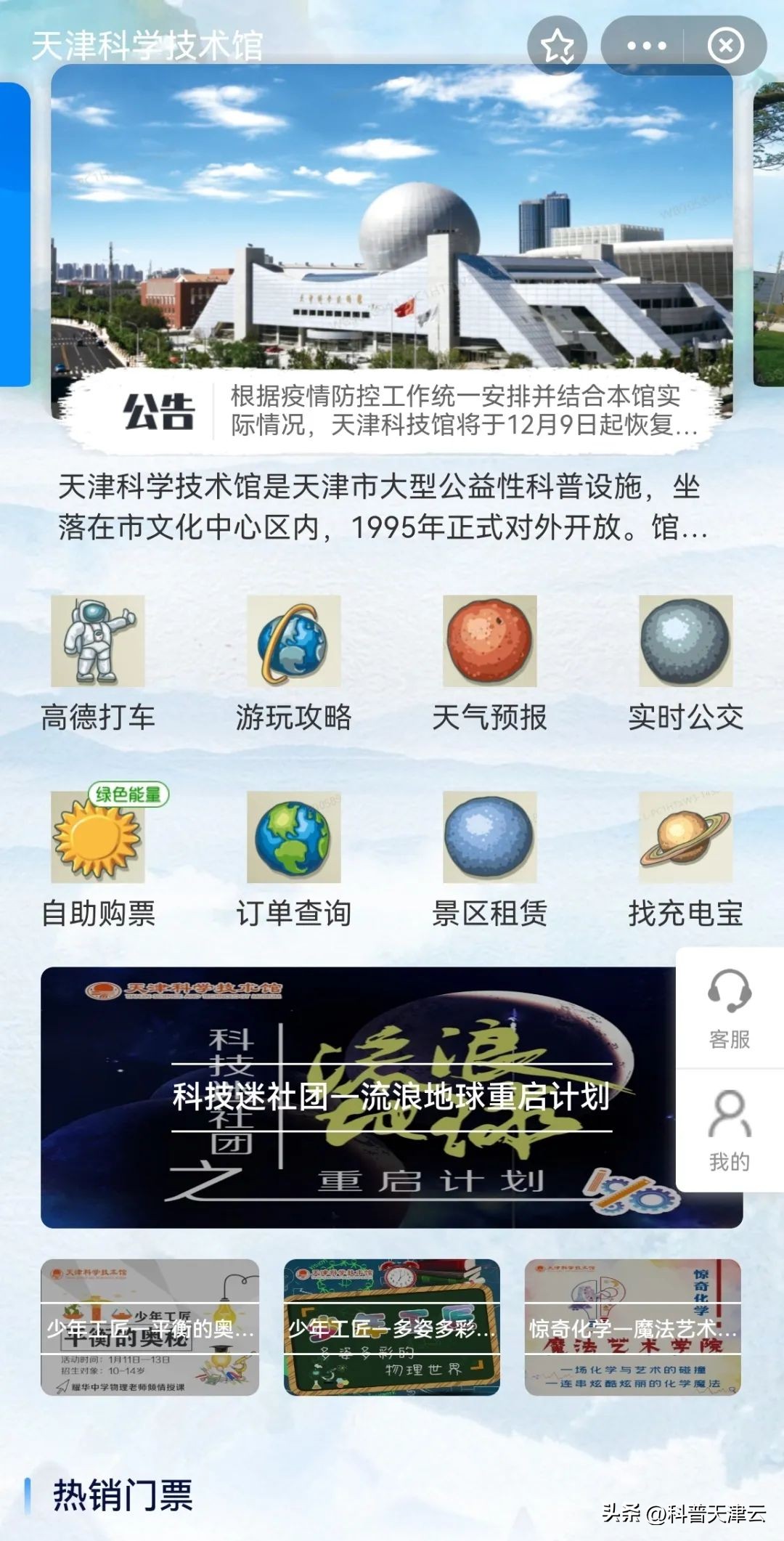Open 惊奇化学一魔法艺术 activity card
This screenshot has height=1541, width=784.
(x=635, y=1336)
